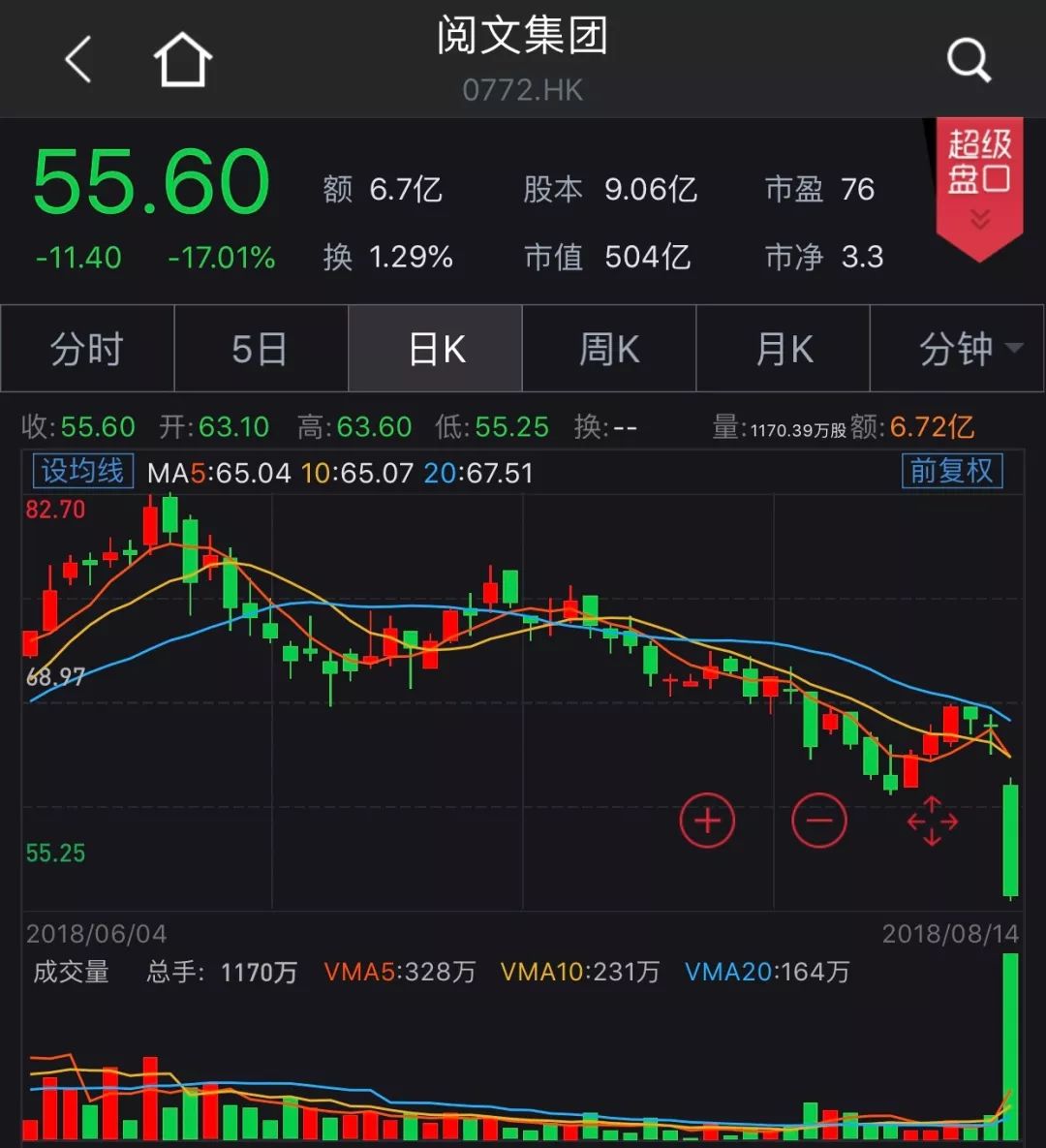Go back using the top-left arrow
This screenshot has height=1148, width=1046.
(x=78, y=60)
